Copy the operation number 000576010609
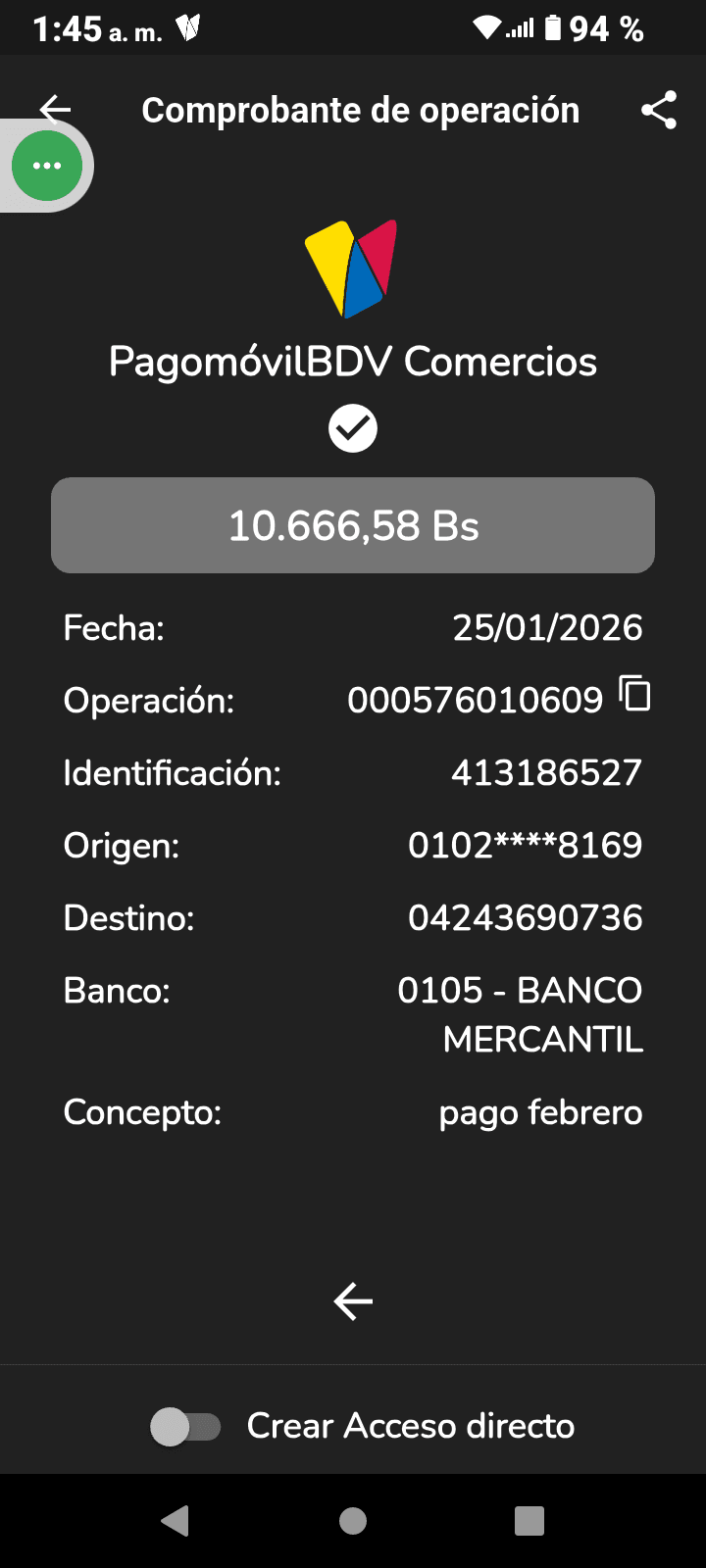The width and height of the screenshot is (706, 1568). (x=635, y=695)
